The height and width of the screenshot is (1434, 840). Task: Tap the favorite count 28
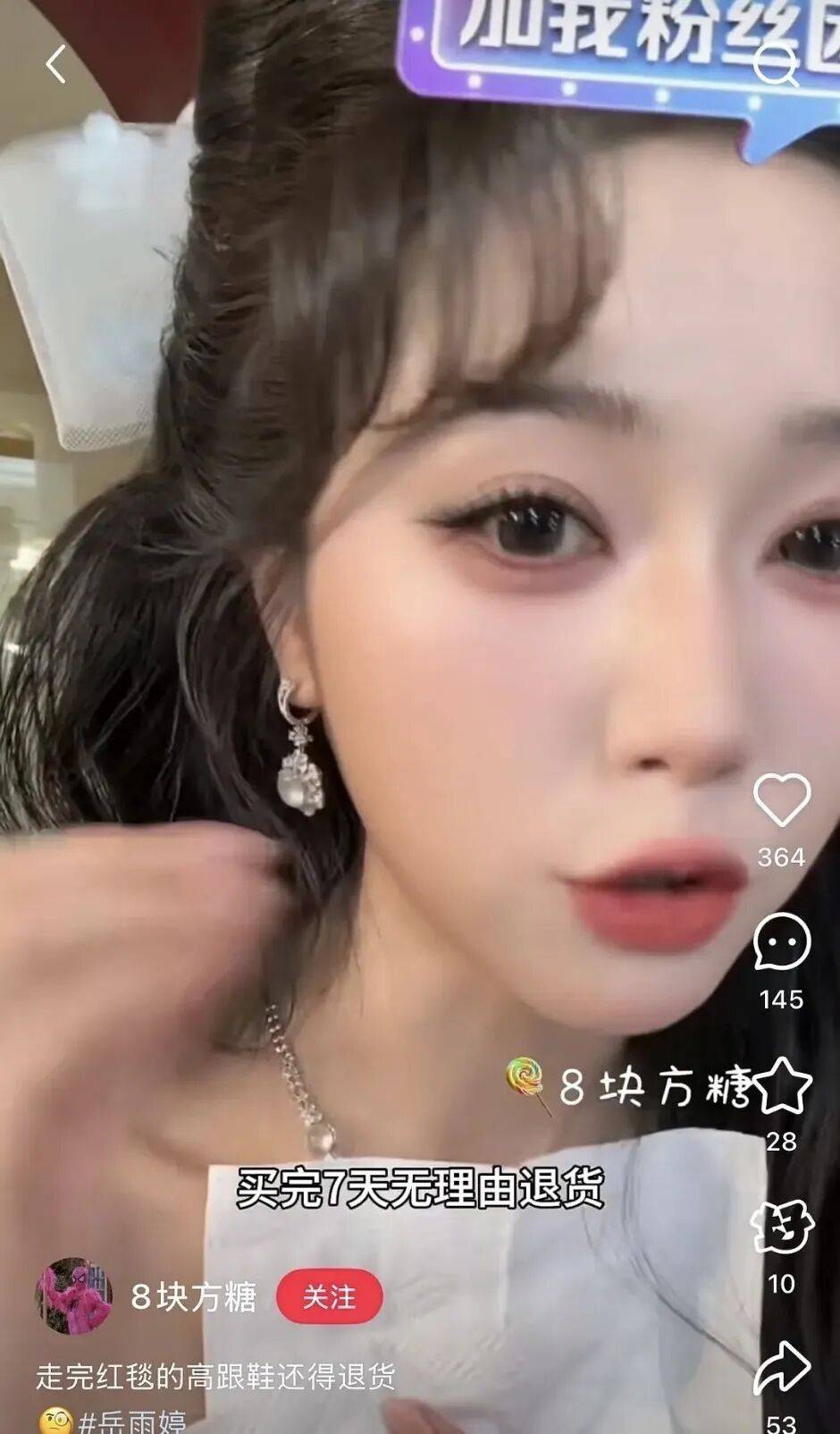pyautogui.click(x=784, y=1143)
